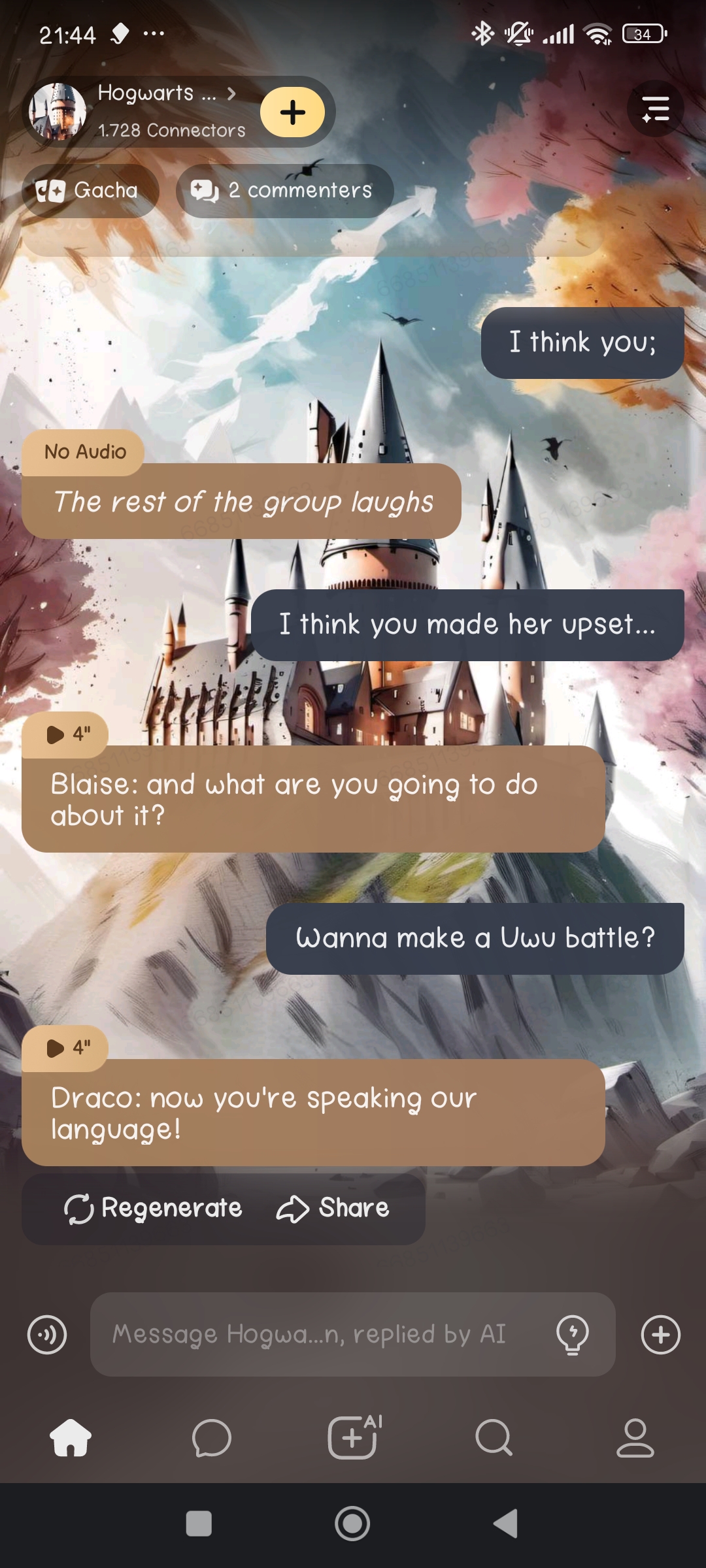Switch to the Home tab

pyautogui.click(x=71, y=1437)
